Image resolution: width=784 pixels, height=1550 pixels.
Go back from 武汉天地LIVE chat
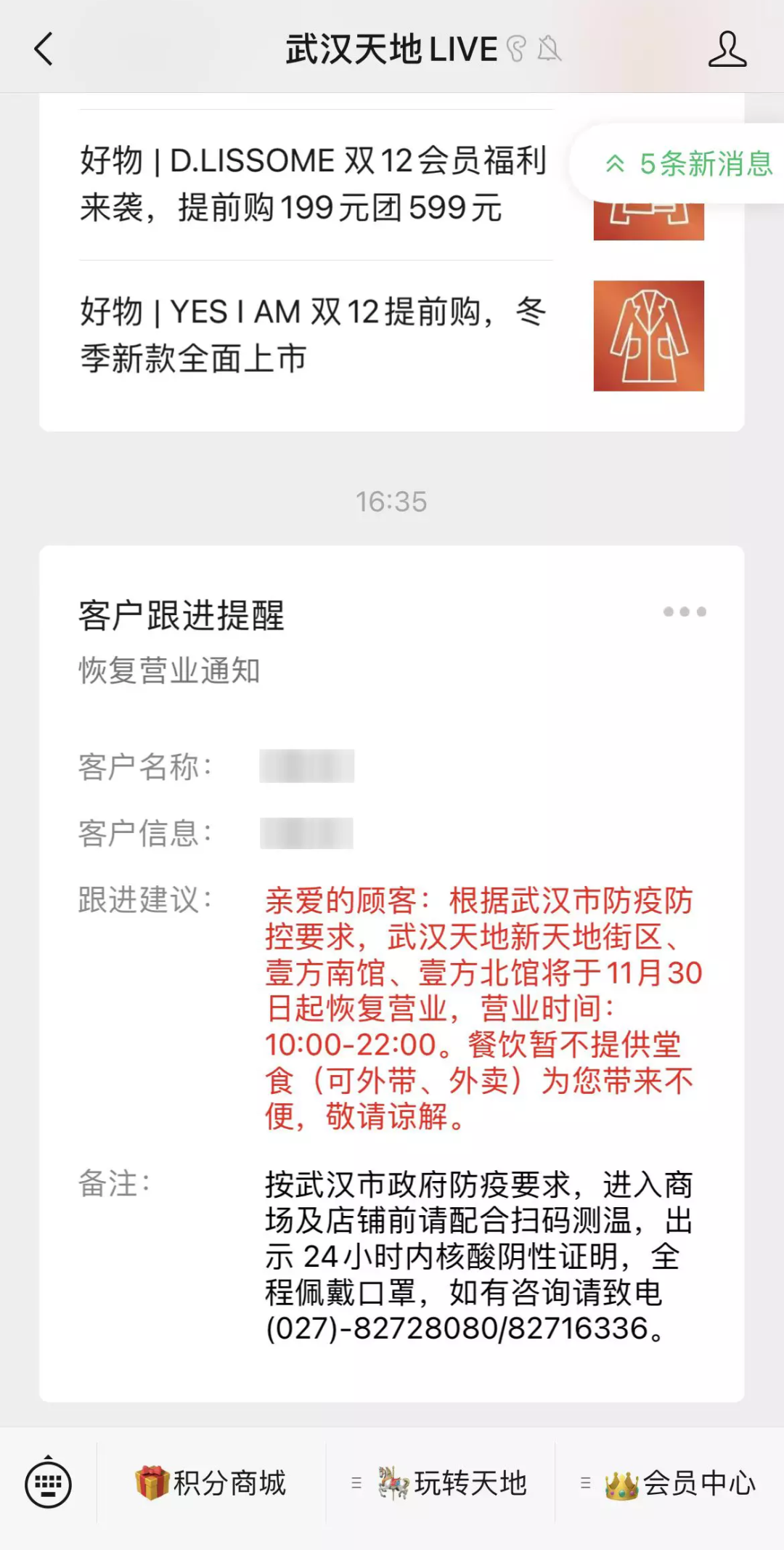coord(44,49)
